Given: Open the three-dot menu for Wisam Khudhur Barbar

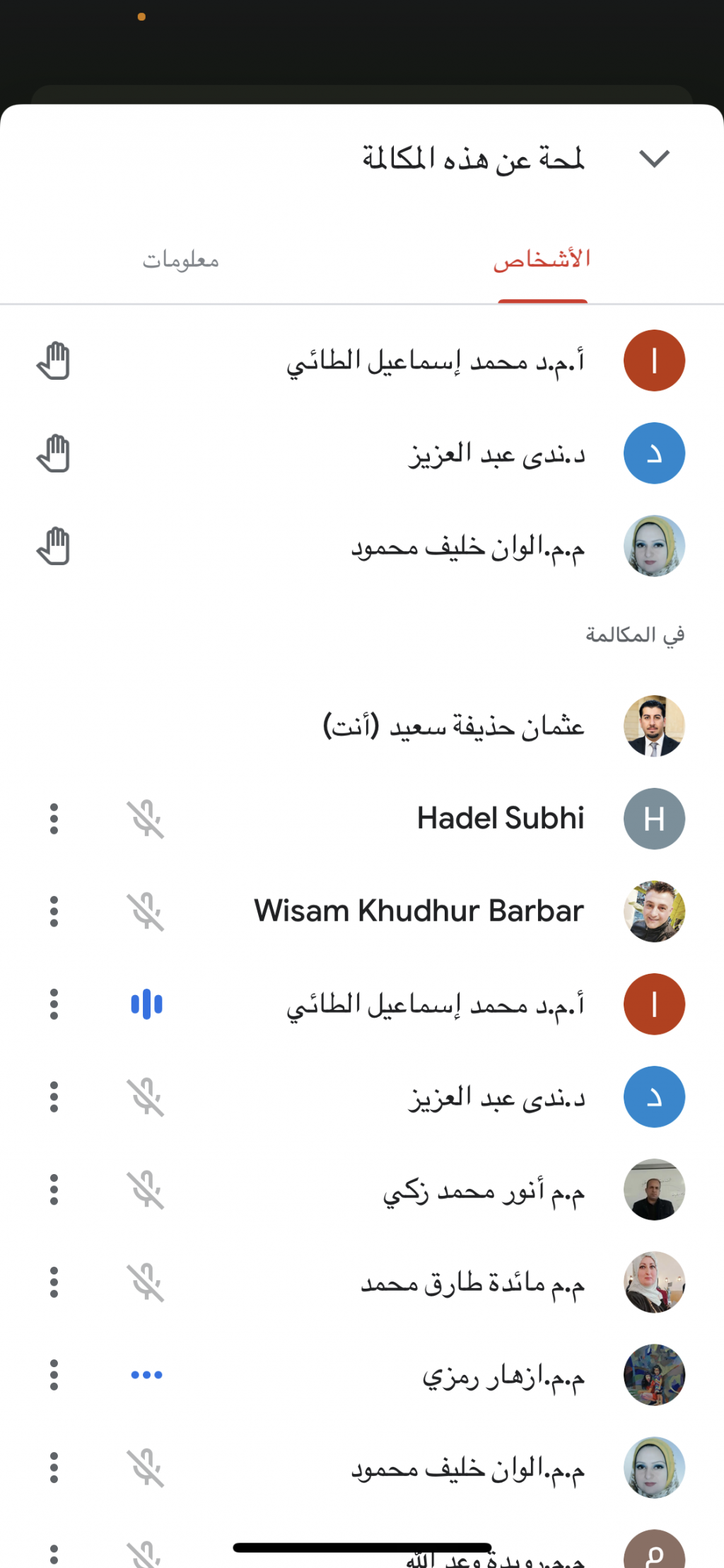Looking at the screenshot, I should pyautogui.click(x=54, y=912).
